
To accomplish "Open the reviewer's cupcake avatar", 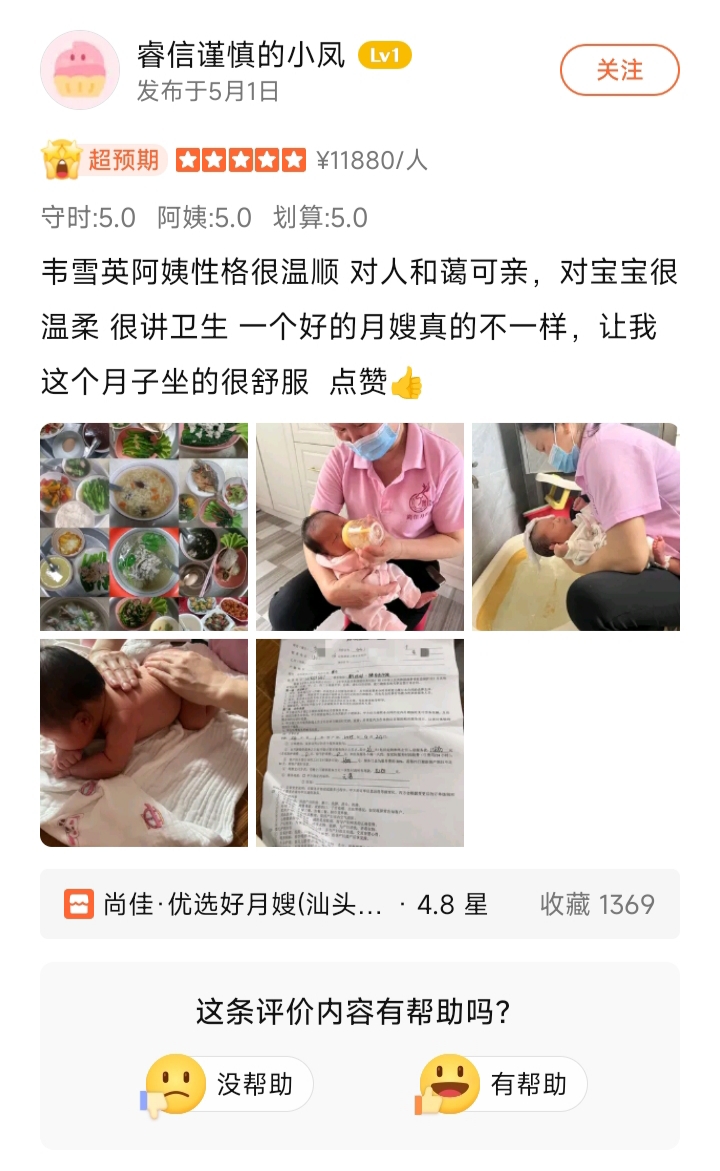I will [x=80, y=70].
